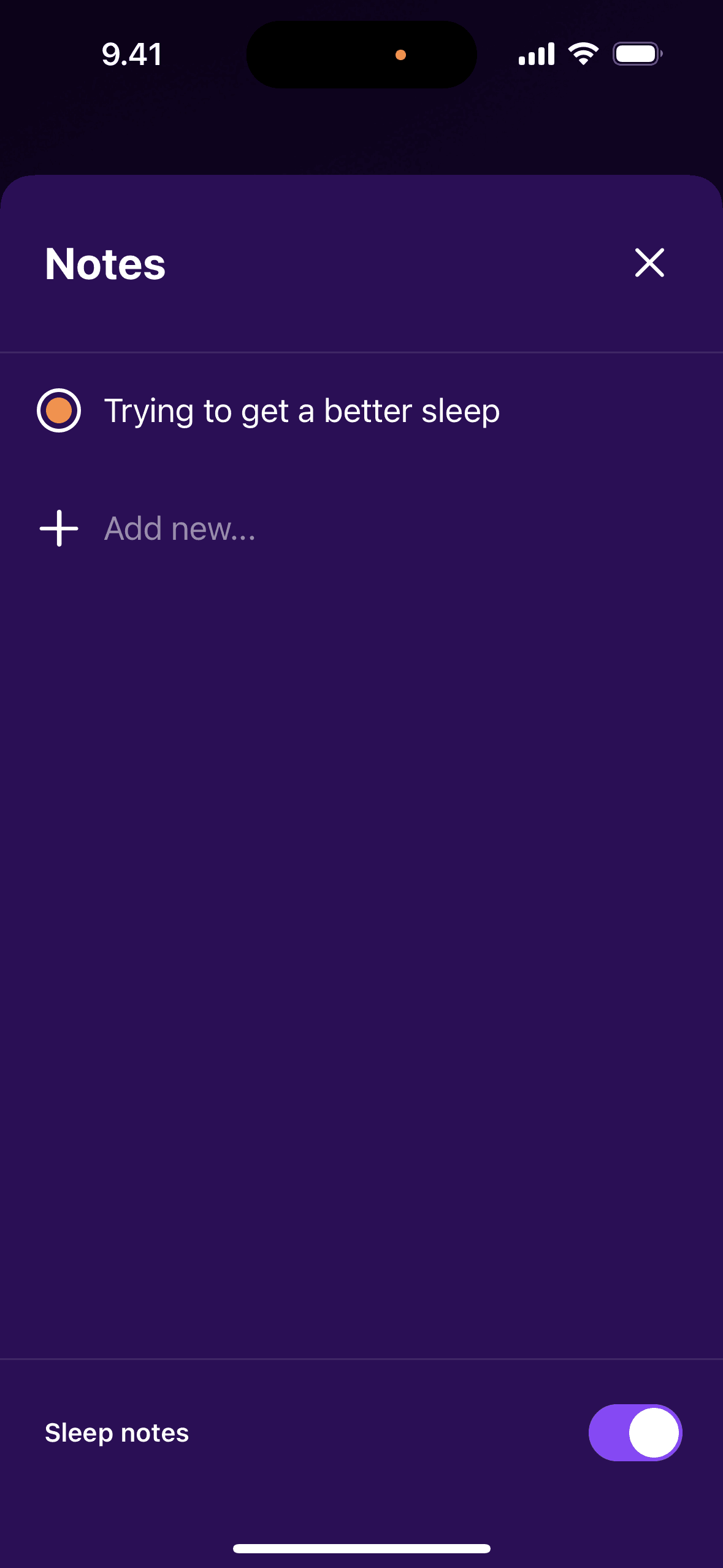Screen dimensions: 723x1568
Task: Tap the plus icon to add a note
Action: pos(59,528)
